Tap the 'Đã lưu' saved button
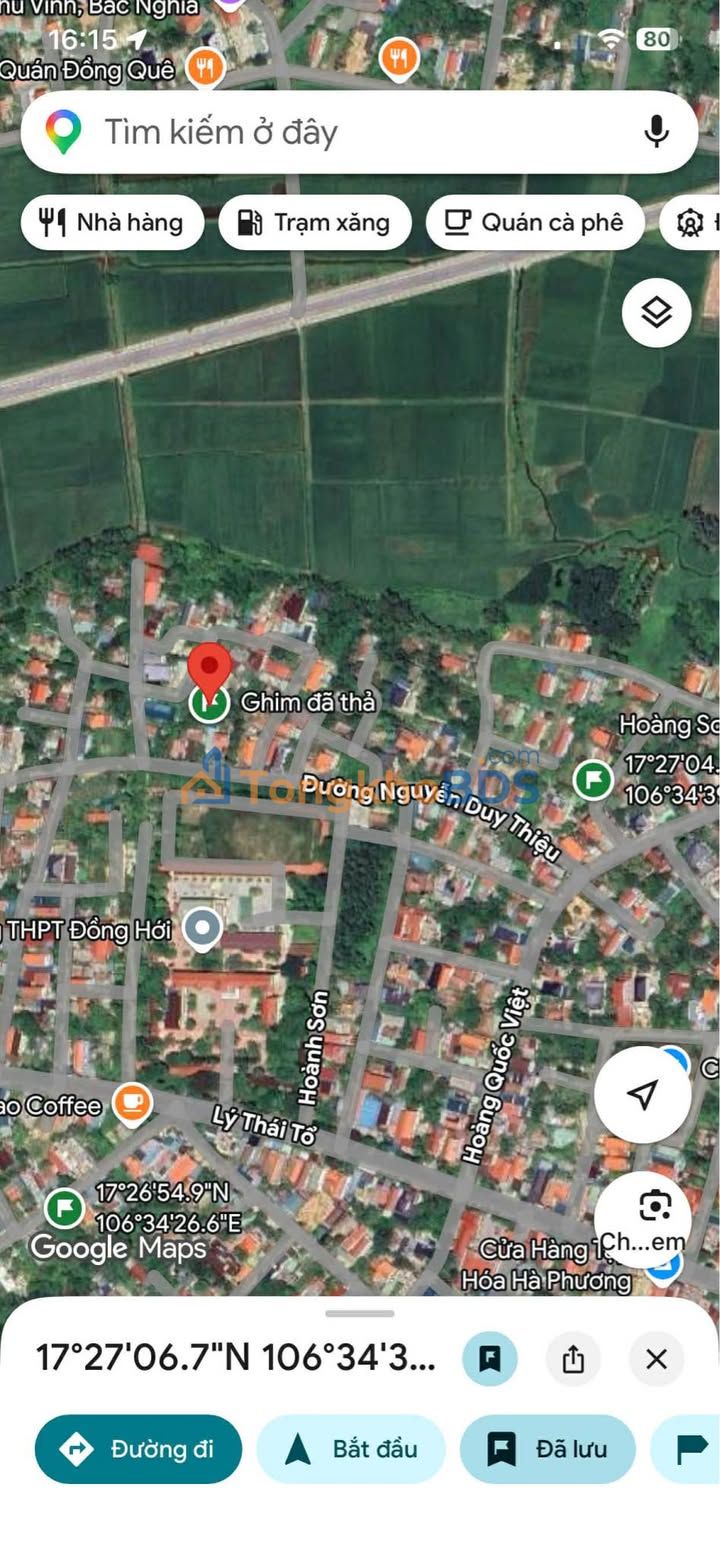The width and height of the screenshot is (720, 1557). point(547,1448)
